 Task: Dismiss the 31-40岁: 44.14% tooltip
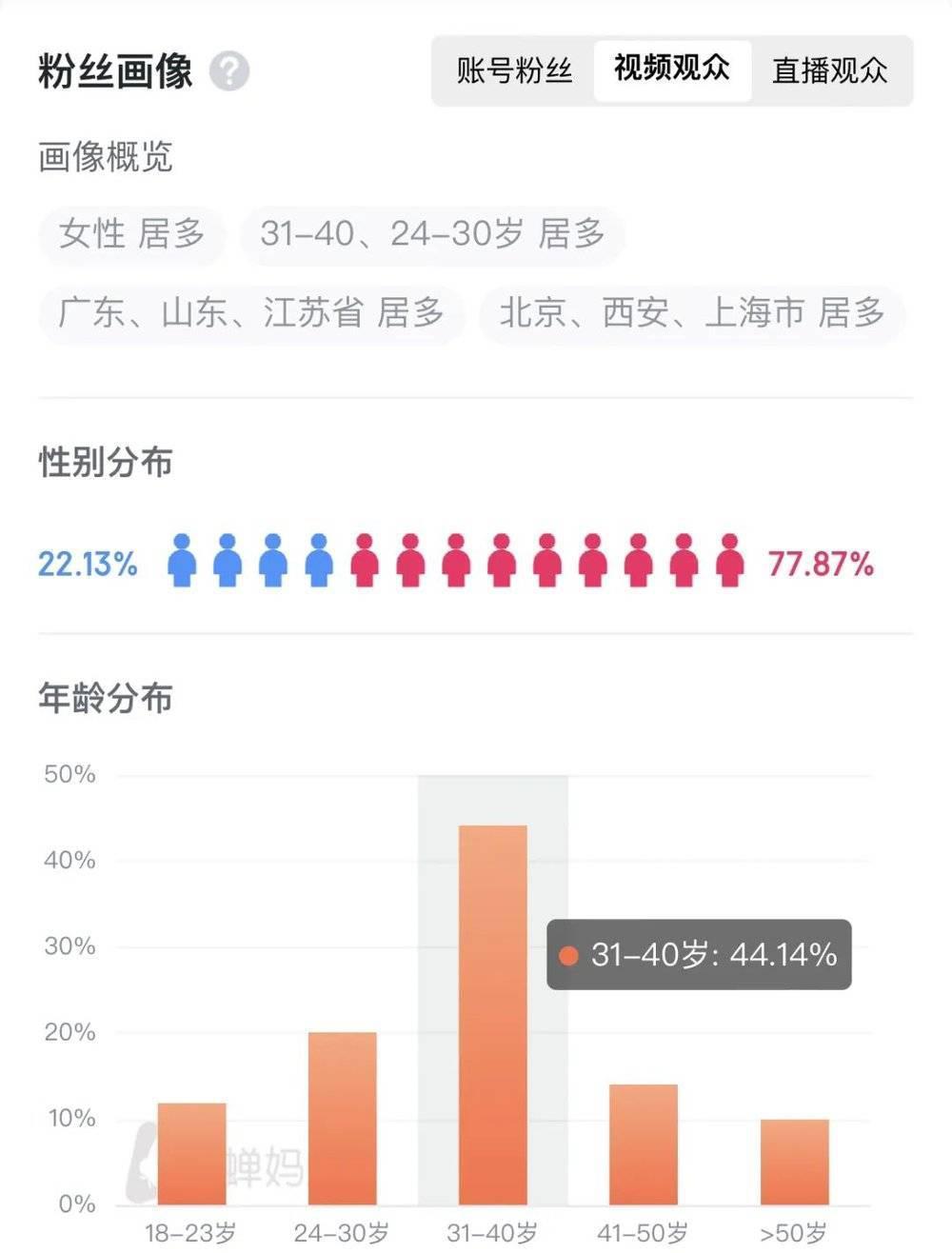point(697,955)
